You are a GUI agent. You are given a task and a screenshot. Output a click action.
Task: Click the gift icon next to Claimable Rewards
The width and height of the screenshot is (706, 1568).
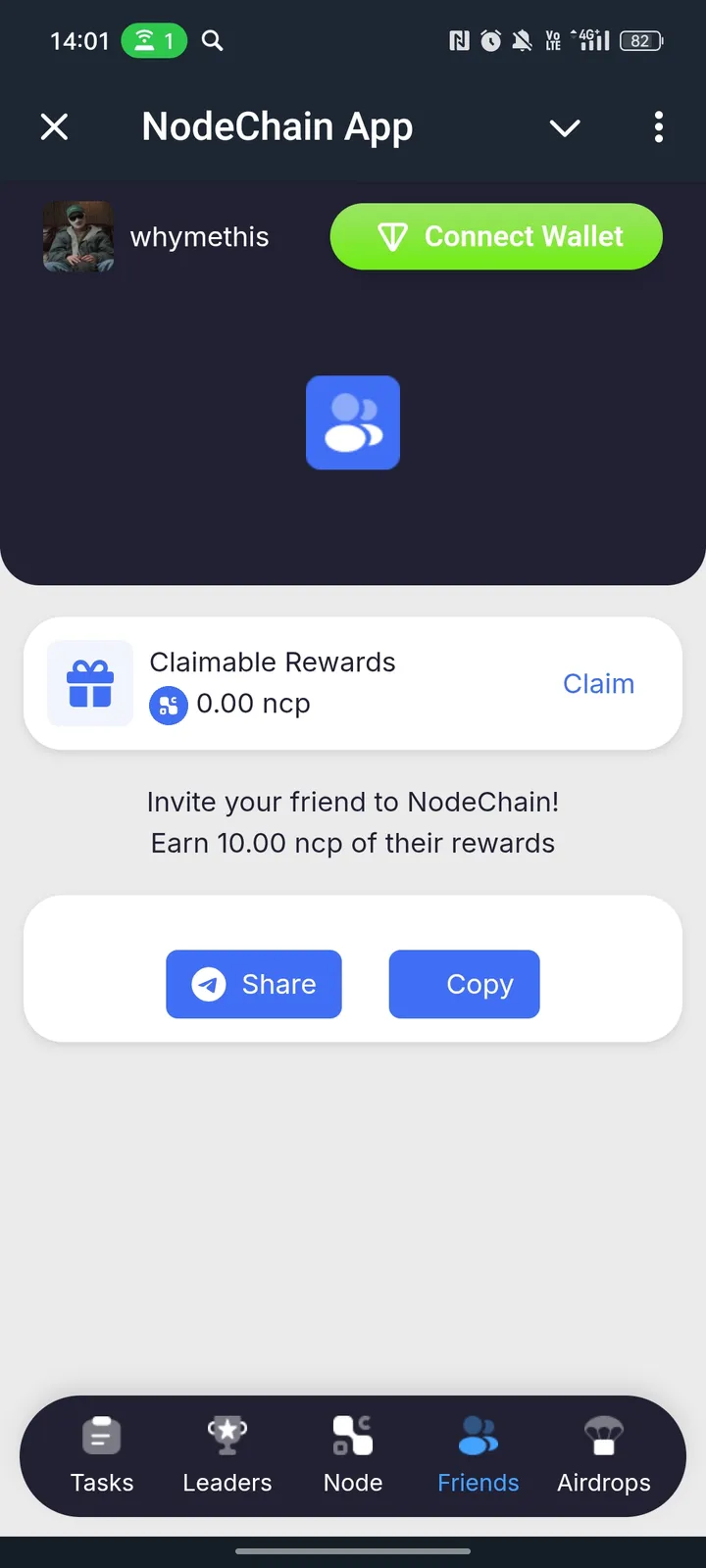point(89,683)
